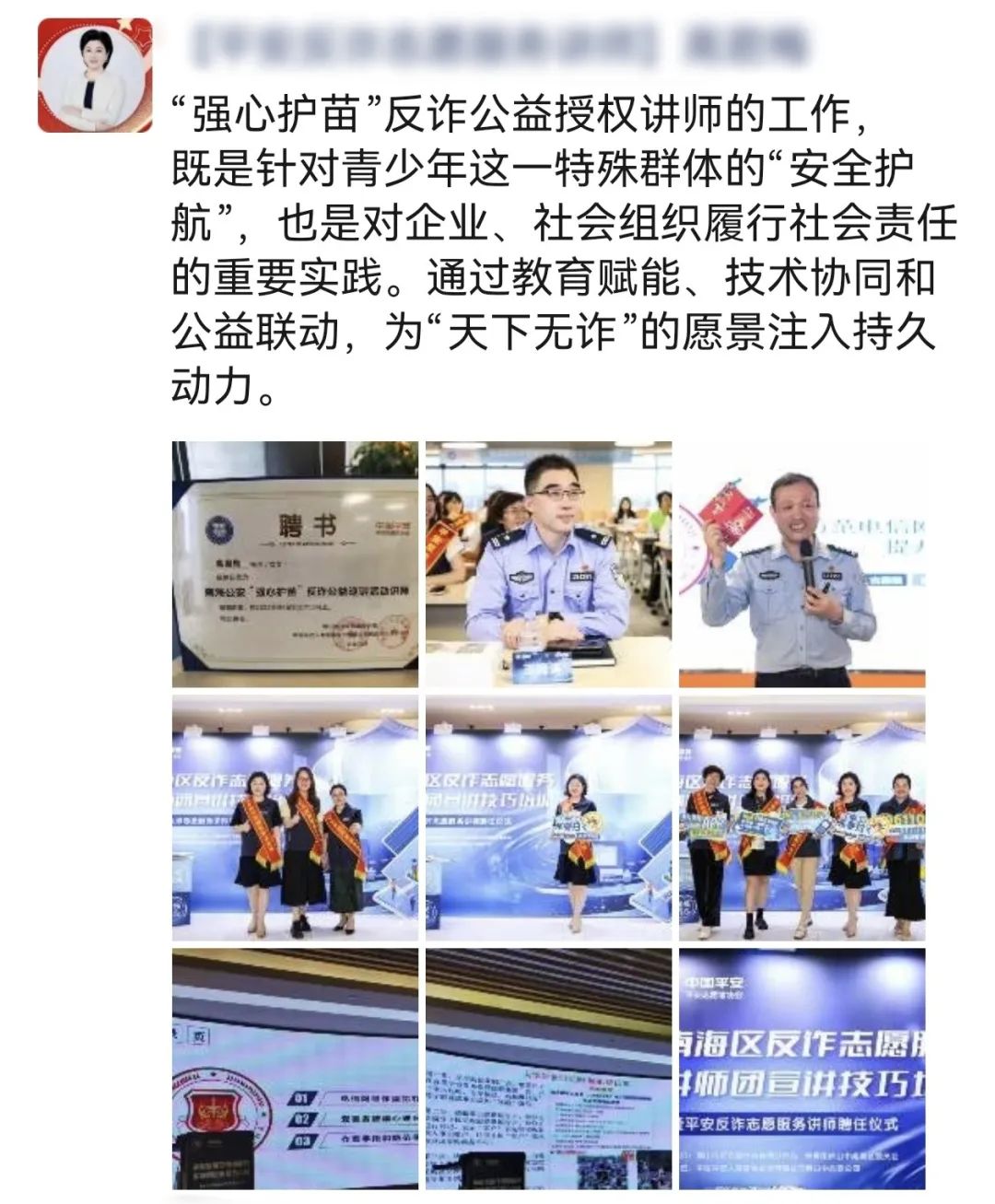
Task: Open photo of single woman on stage
Action: click(548, 818)
